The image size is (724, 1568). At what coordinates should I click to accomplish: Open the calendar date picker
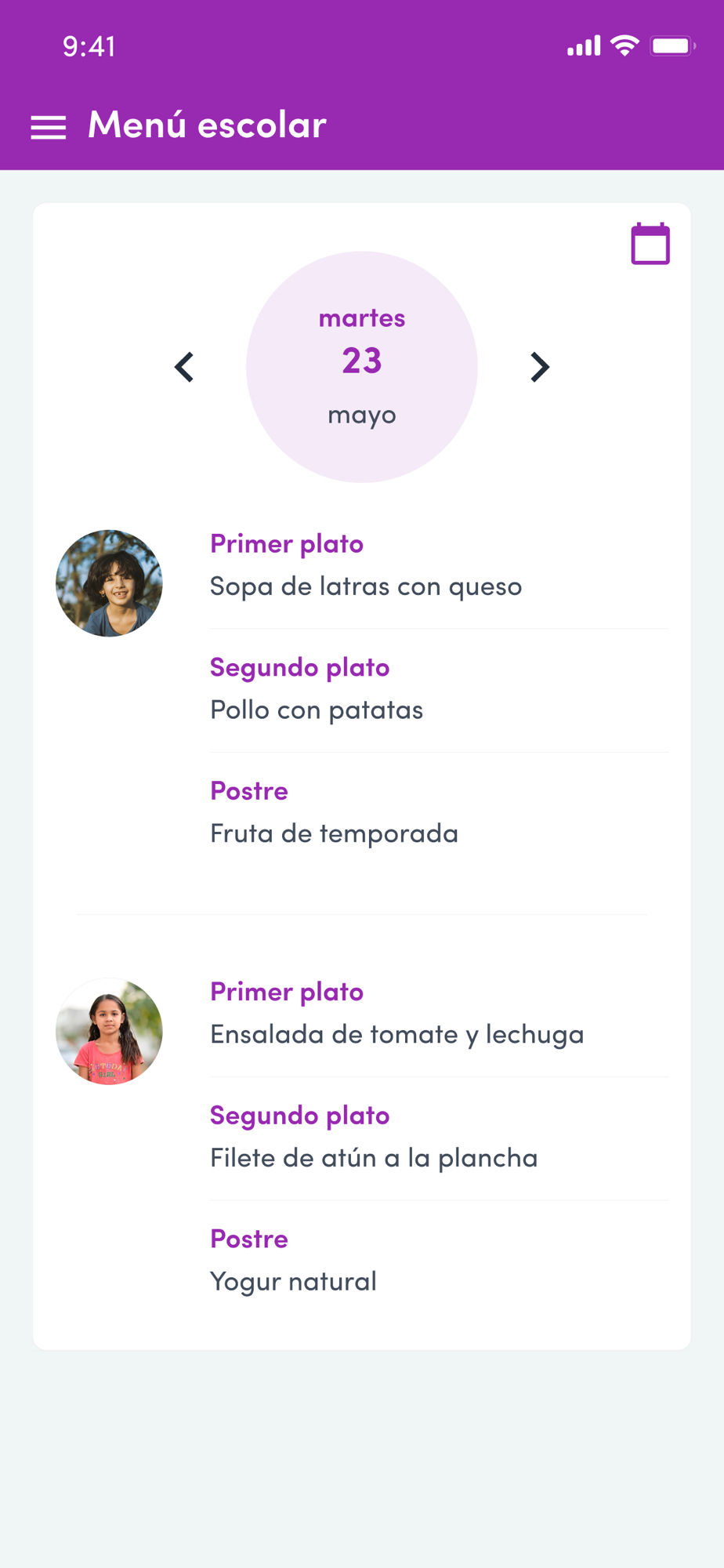click(650, 244)
